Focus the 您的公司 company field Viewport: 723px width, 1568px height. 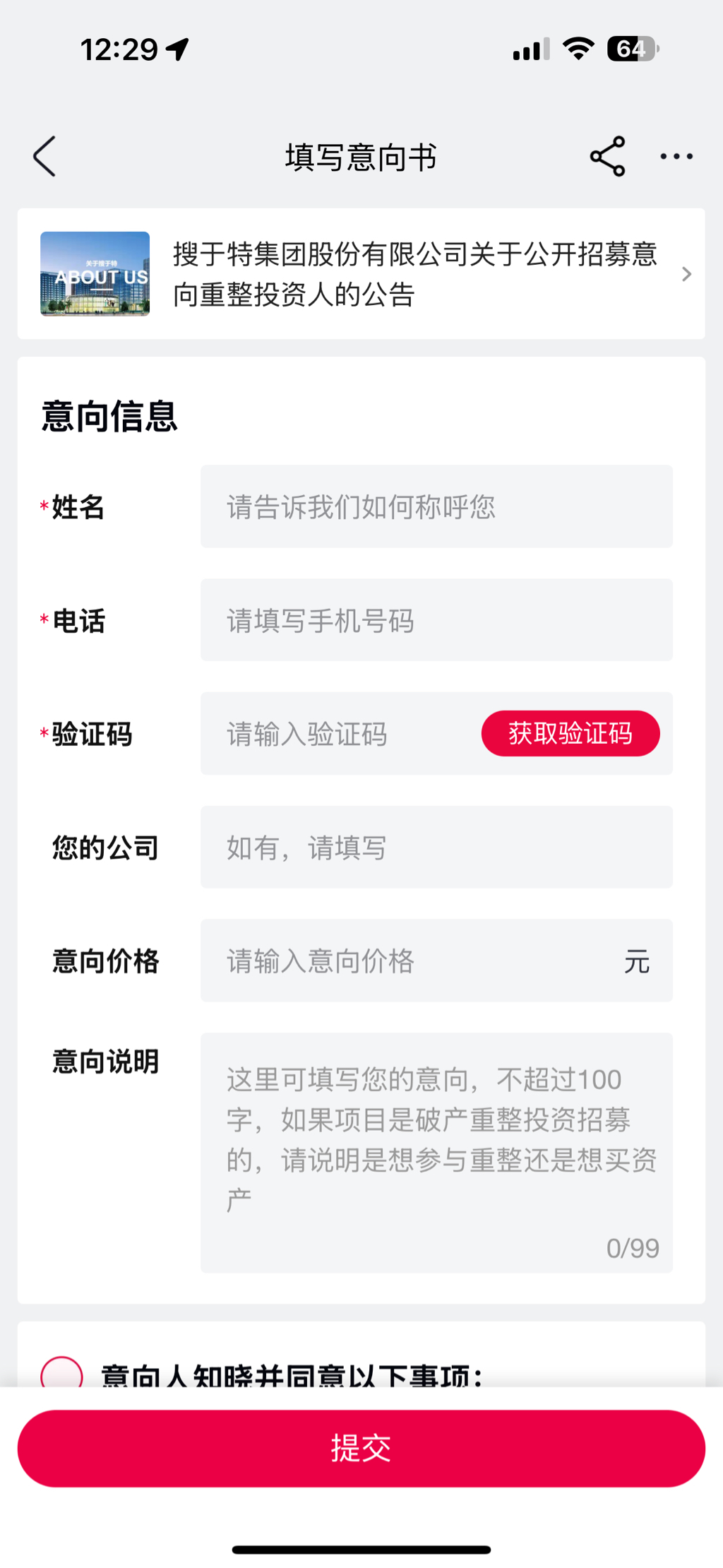click(x=436, y=848)
